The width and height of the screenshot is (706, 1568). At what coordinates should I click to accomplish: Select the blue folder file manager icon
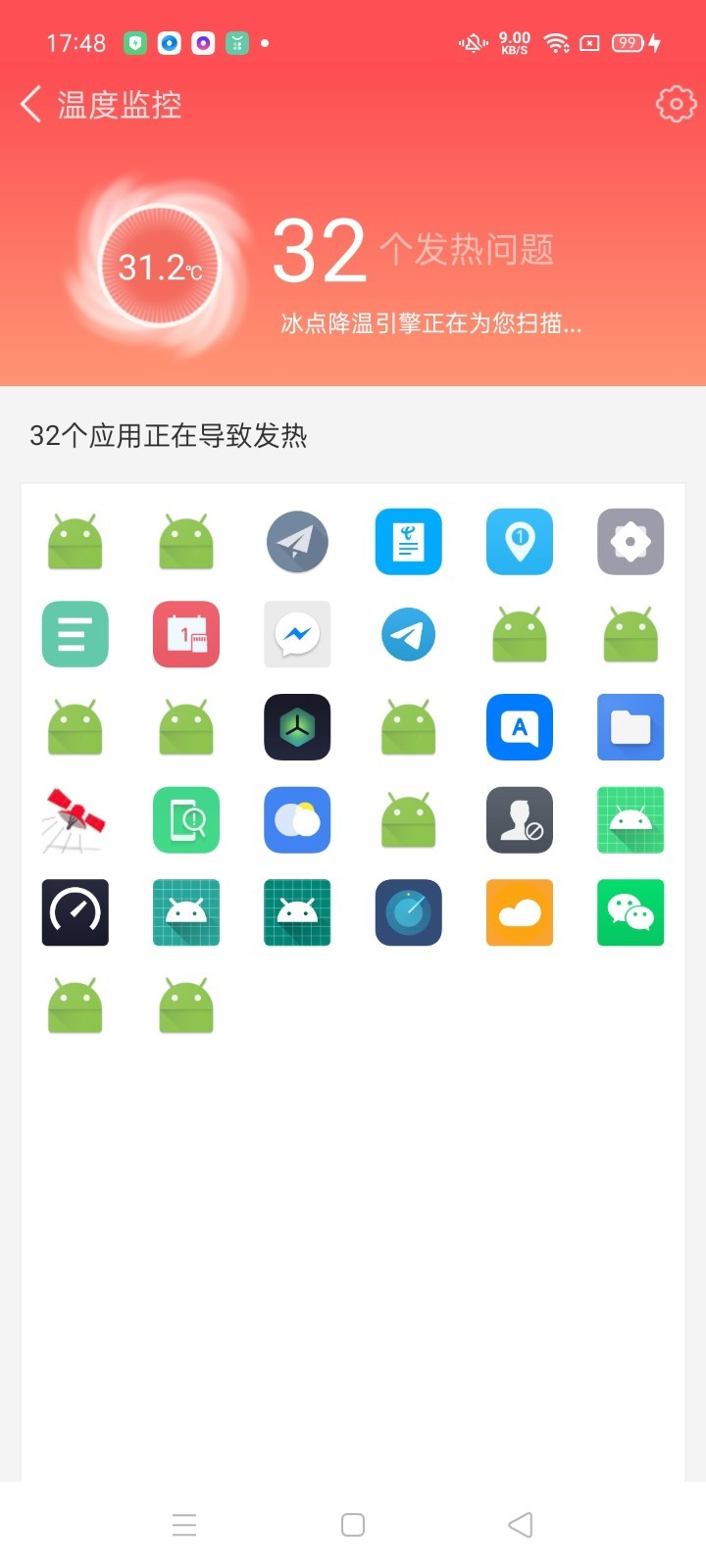pos(630,727)
